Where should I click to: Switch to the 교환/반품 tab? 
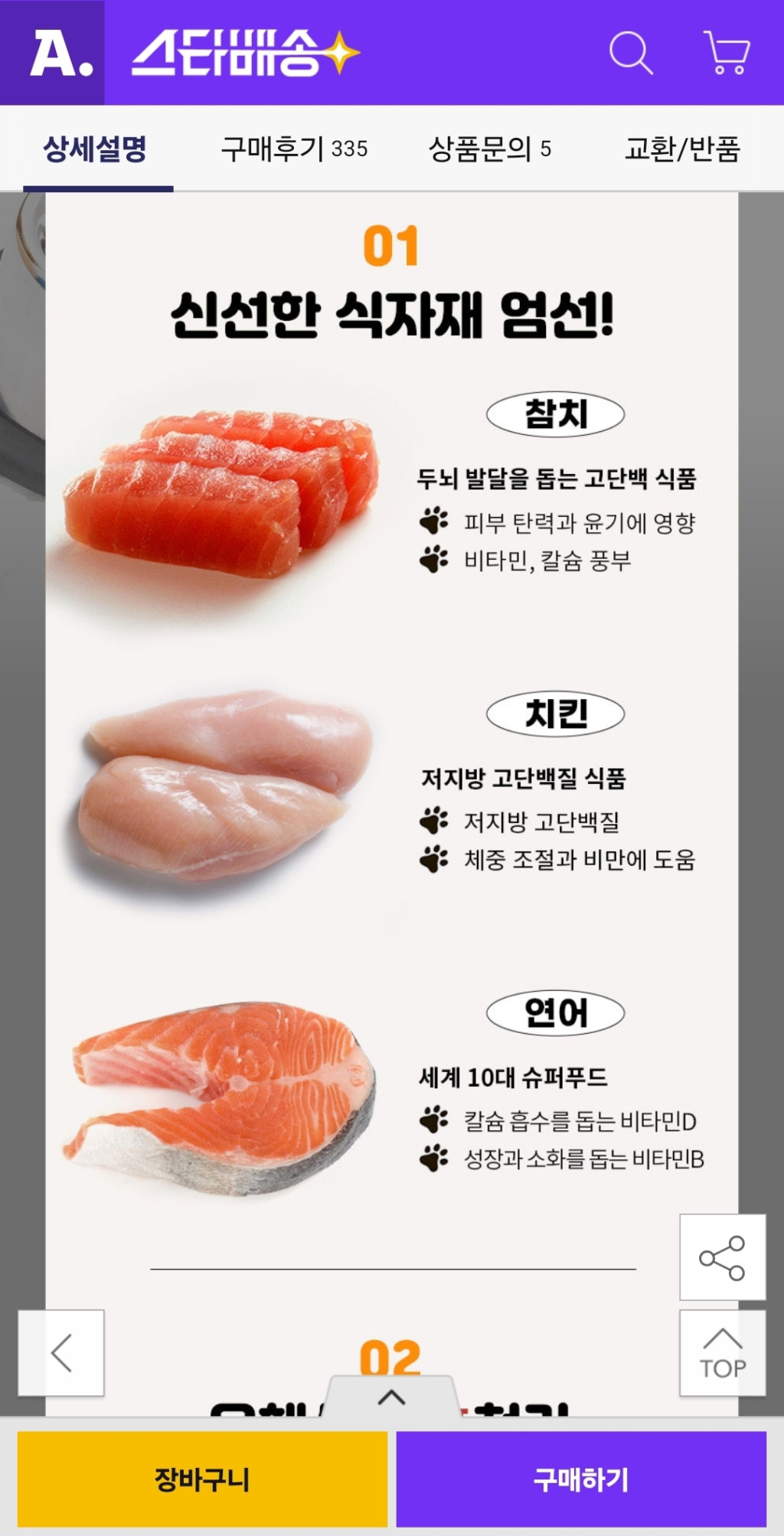(682, 149)
